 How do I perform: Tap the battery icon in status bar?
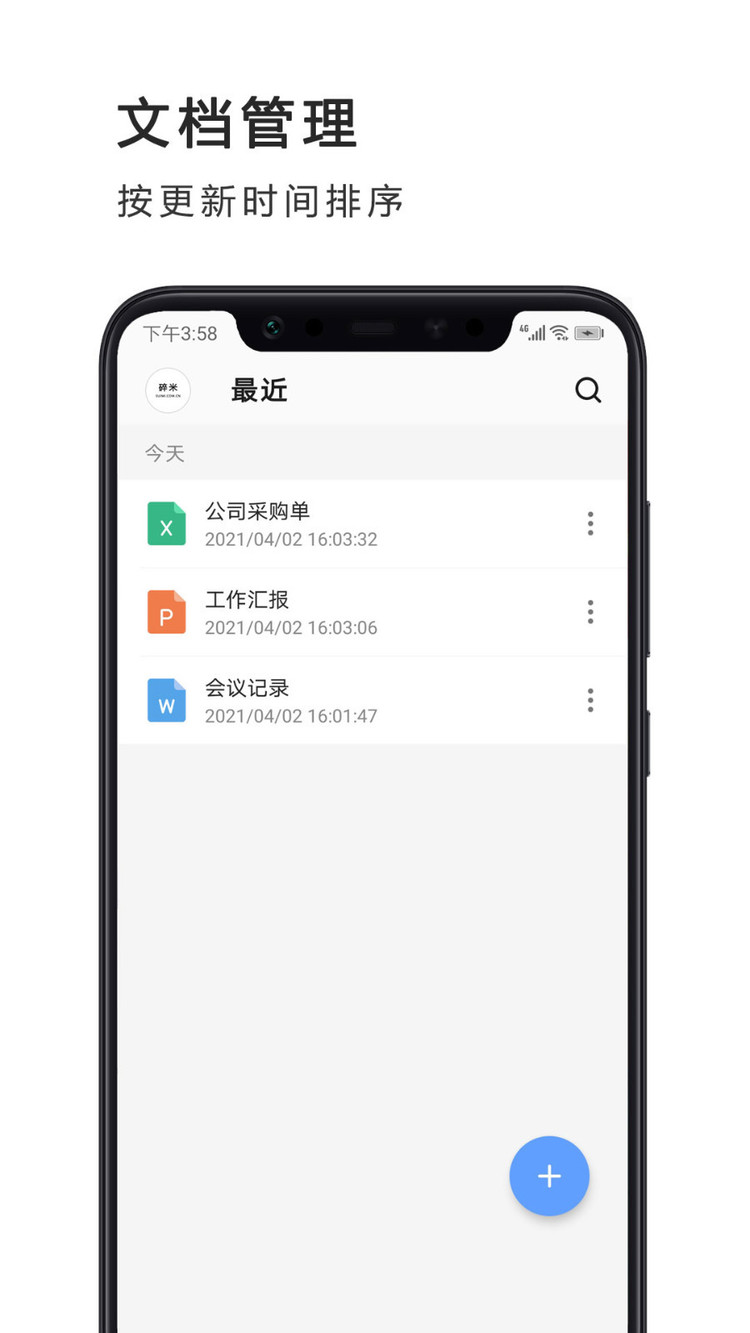589,333
